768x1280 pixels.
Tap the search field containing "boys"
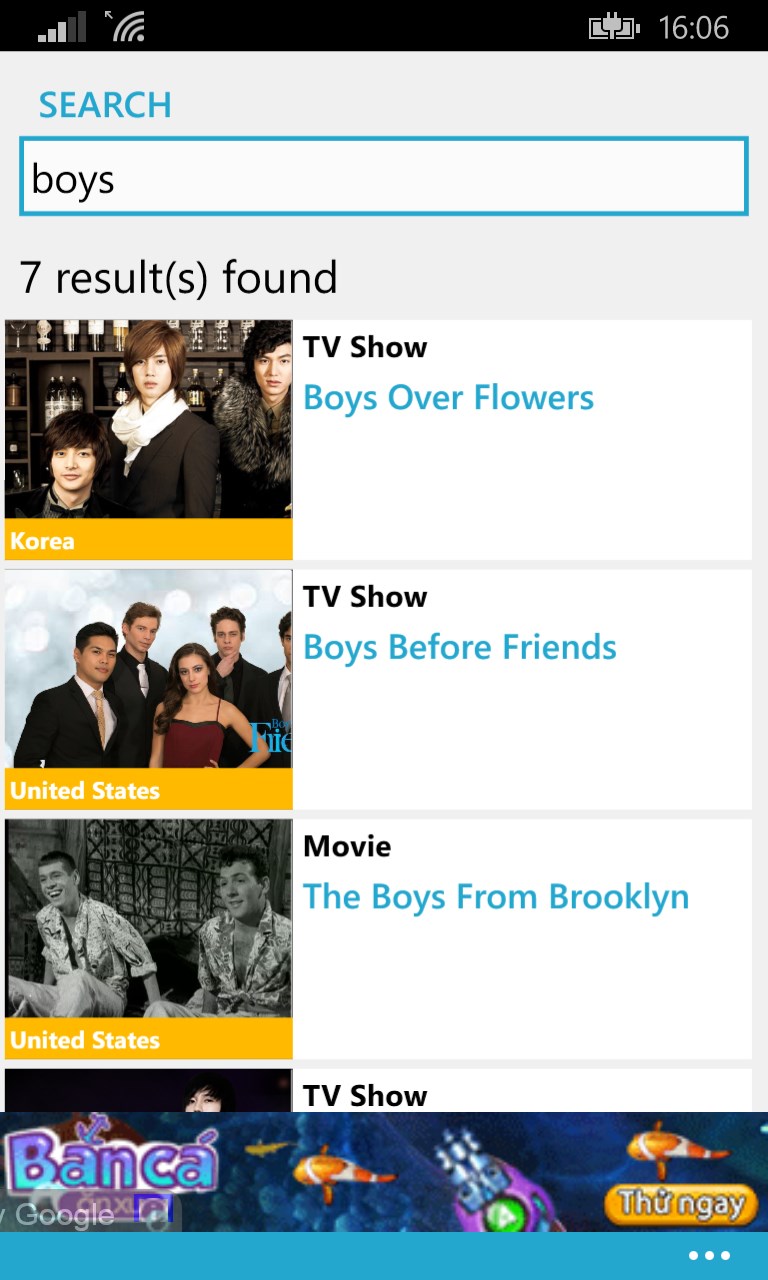(x=383, y=177)
